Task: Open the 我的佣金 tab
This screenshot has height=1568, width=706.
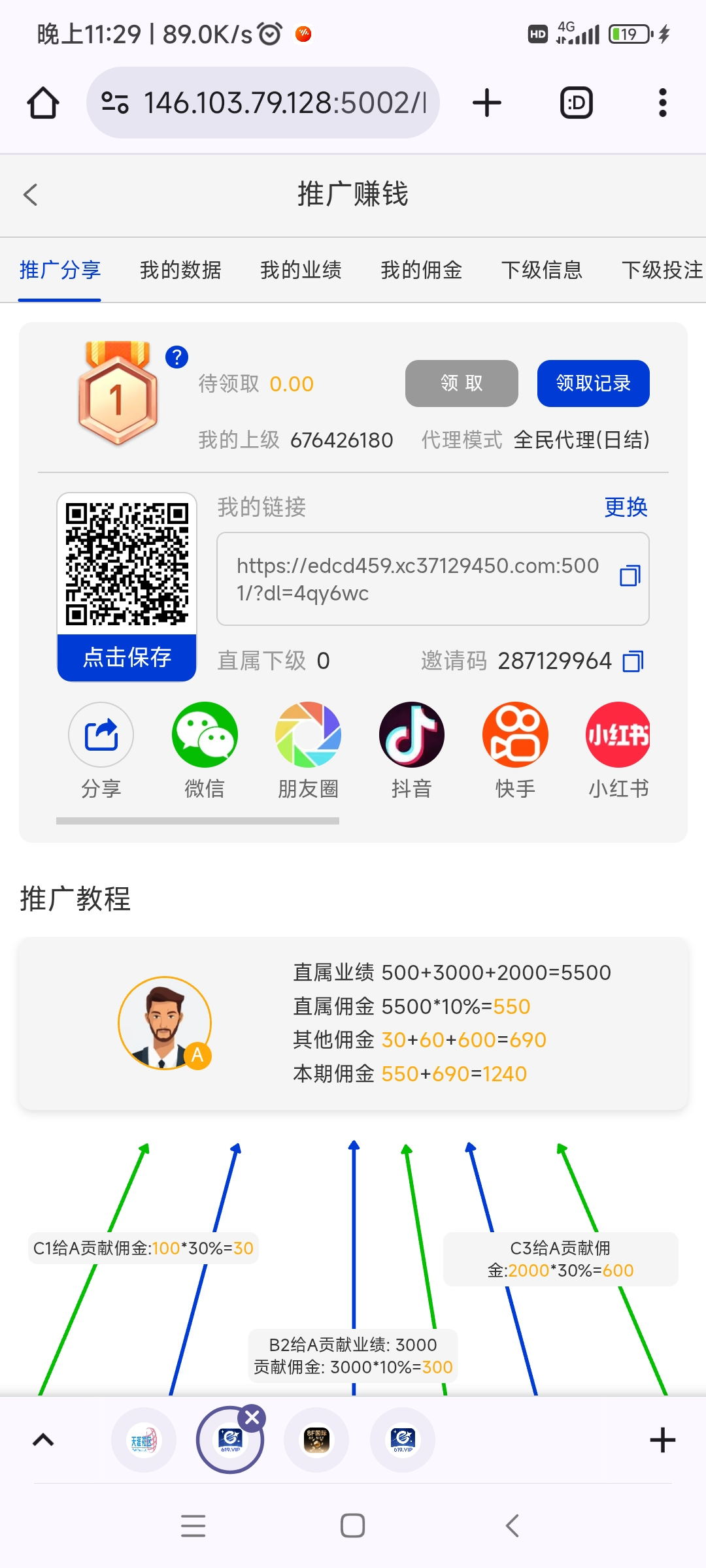Action: pyautogui.click(x=421, y=270)
